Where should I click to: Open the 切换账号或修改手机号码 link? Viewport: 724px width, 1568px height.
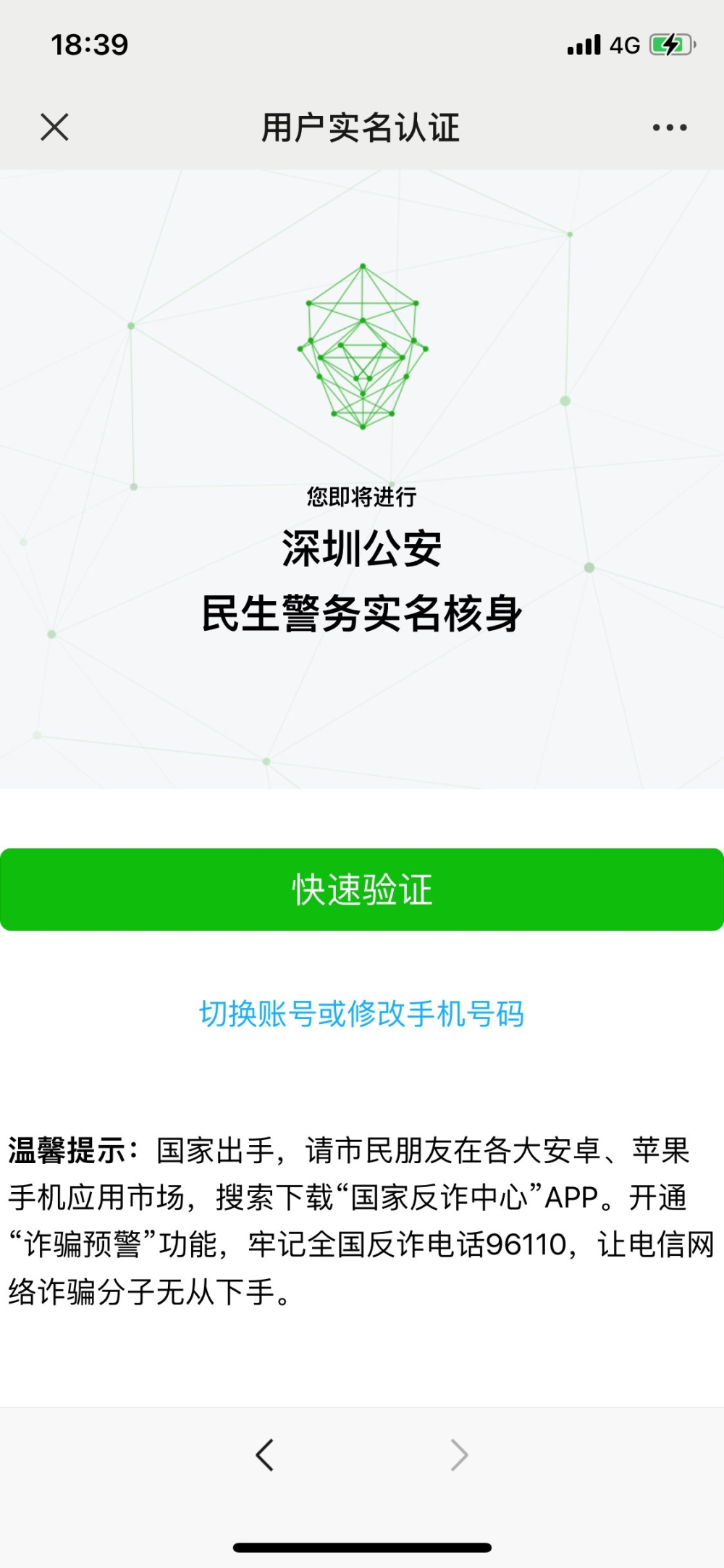(362, 1013)
